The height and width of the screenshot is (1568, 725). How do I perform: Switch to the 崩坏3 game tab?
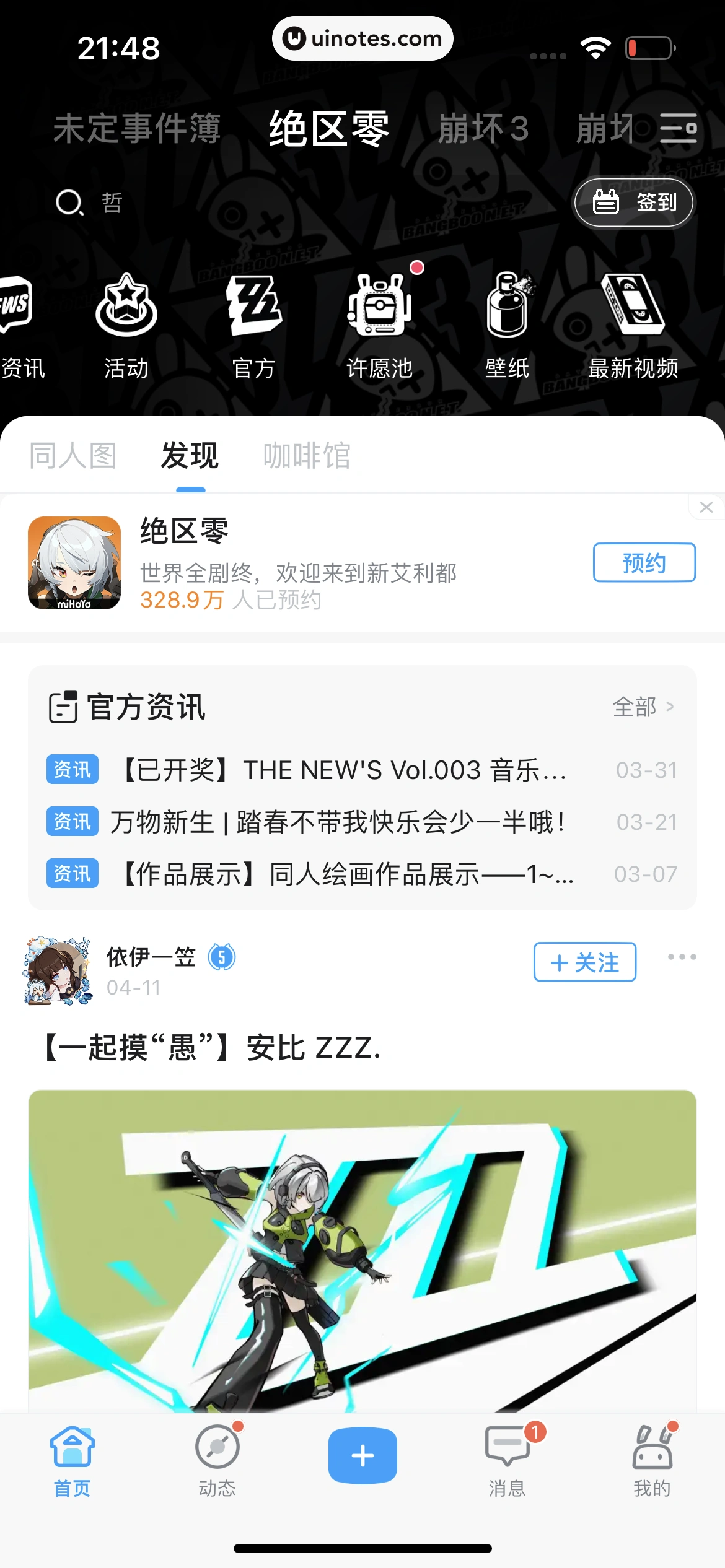tap(483, 129)
